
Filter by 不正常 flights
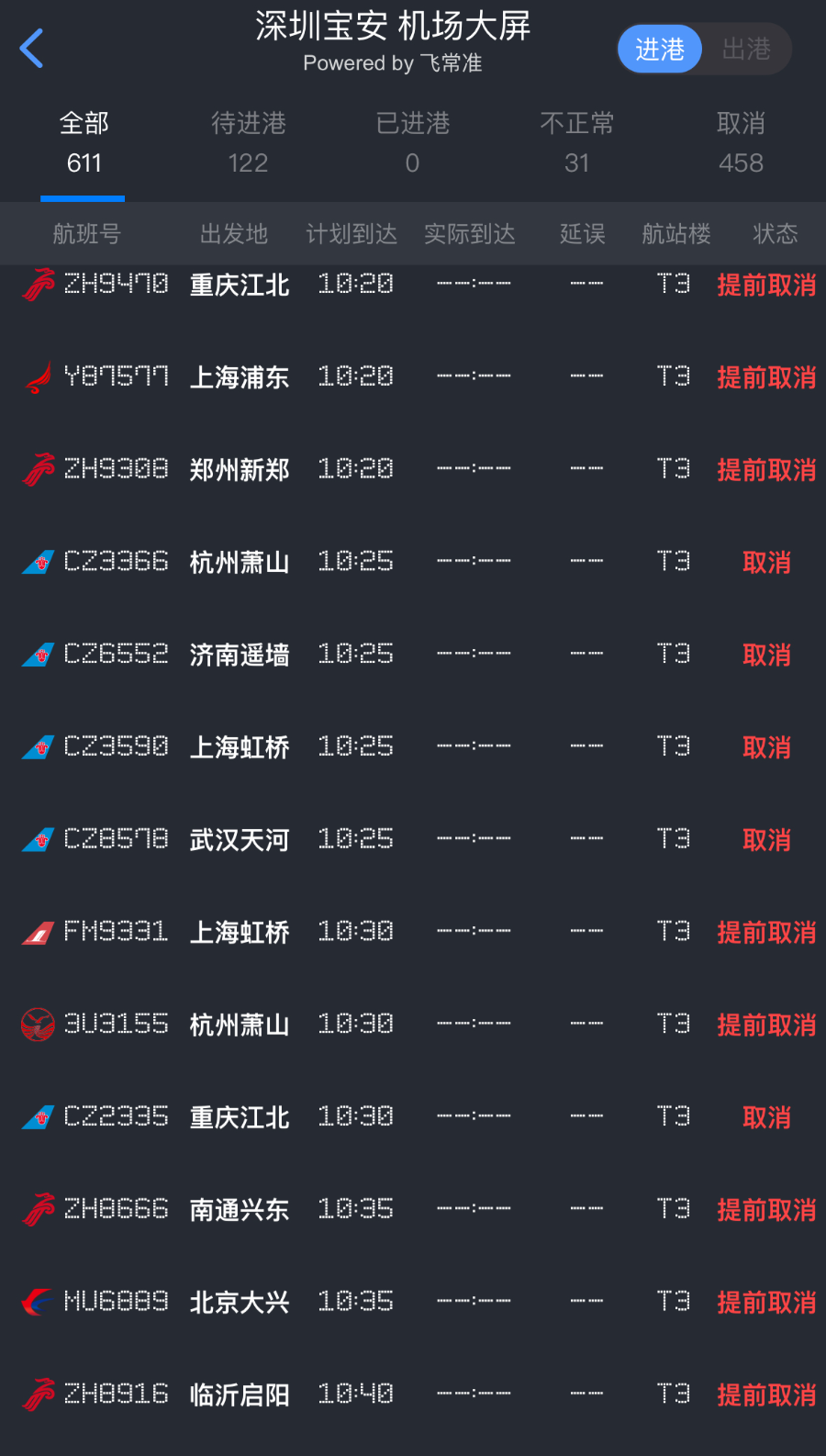[576, 142]
